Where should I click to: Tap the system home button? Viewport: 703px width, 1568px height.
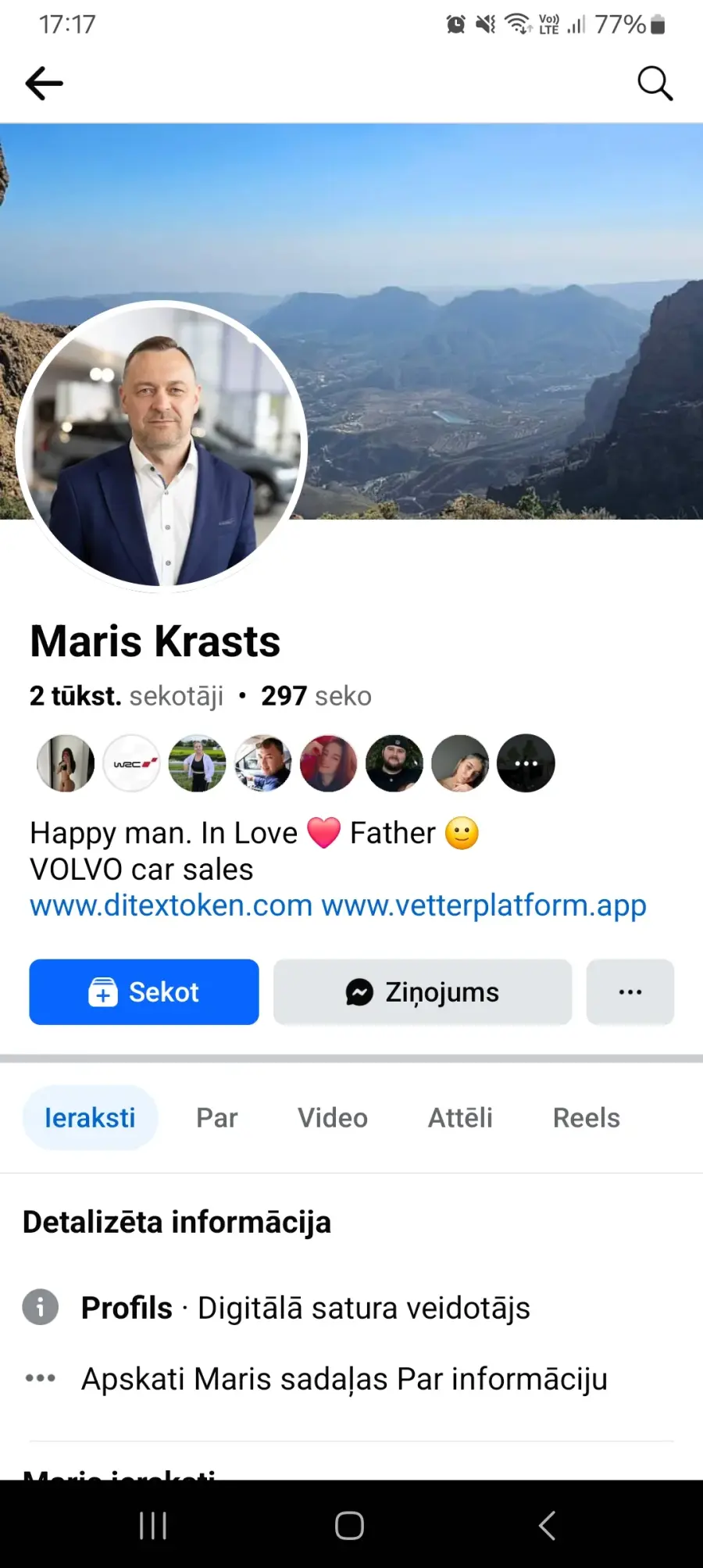tap(349, 1525)
